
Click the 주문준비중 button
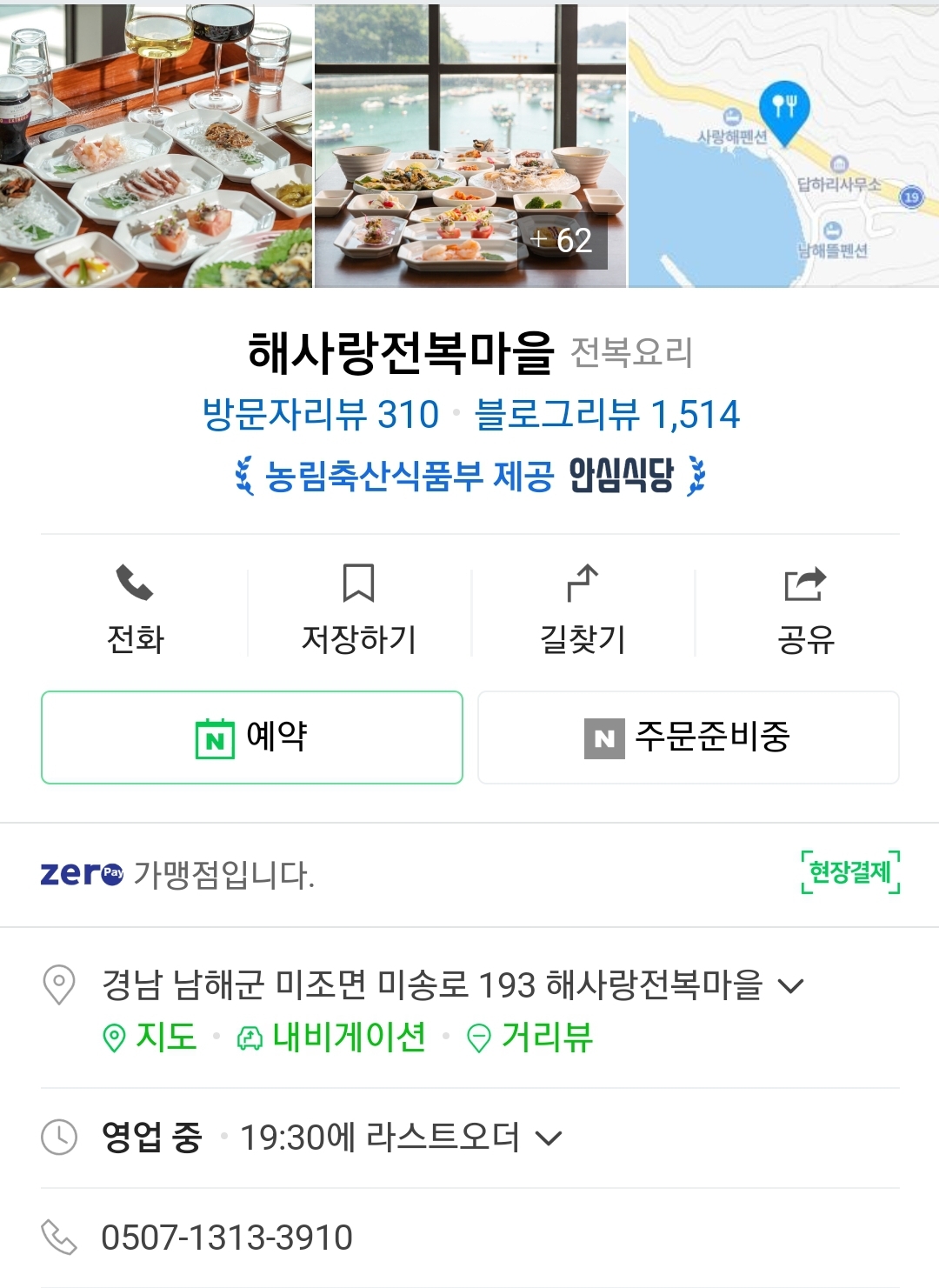[x=688, y=737]
